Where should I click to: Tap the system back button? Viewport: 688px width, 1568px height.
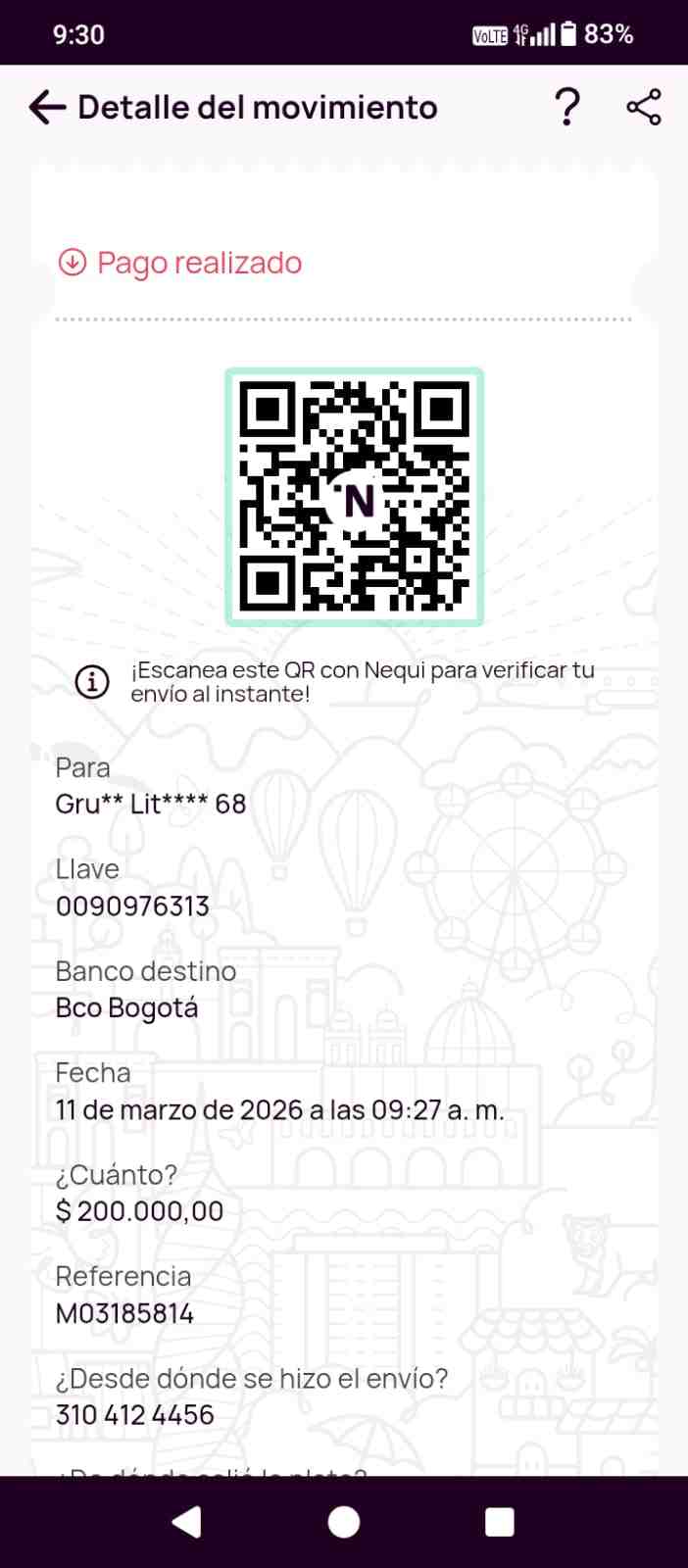[x=186, y=1521]
